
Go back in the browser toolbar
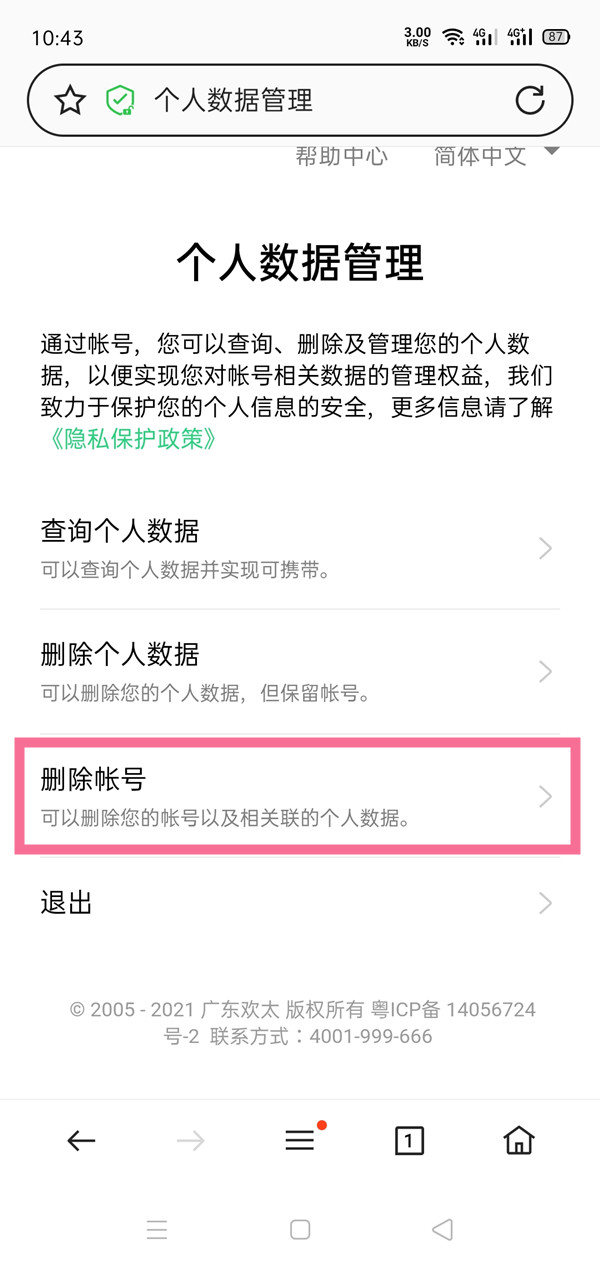point(81,1140)
